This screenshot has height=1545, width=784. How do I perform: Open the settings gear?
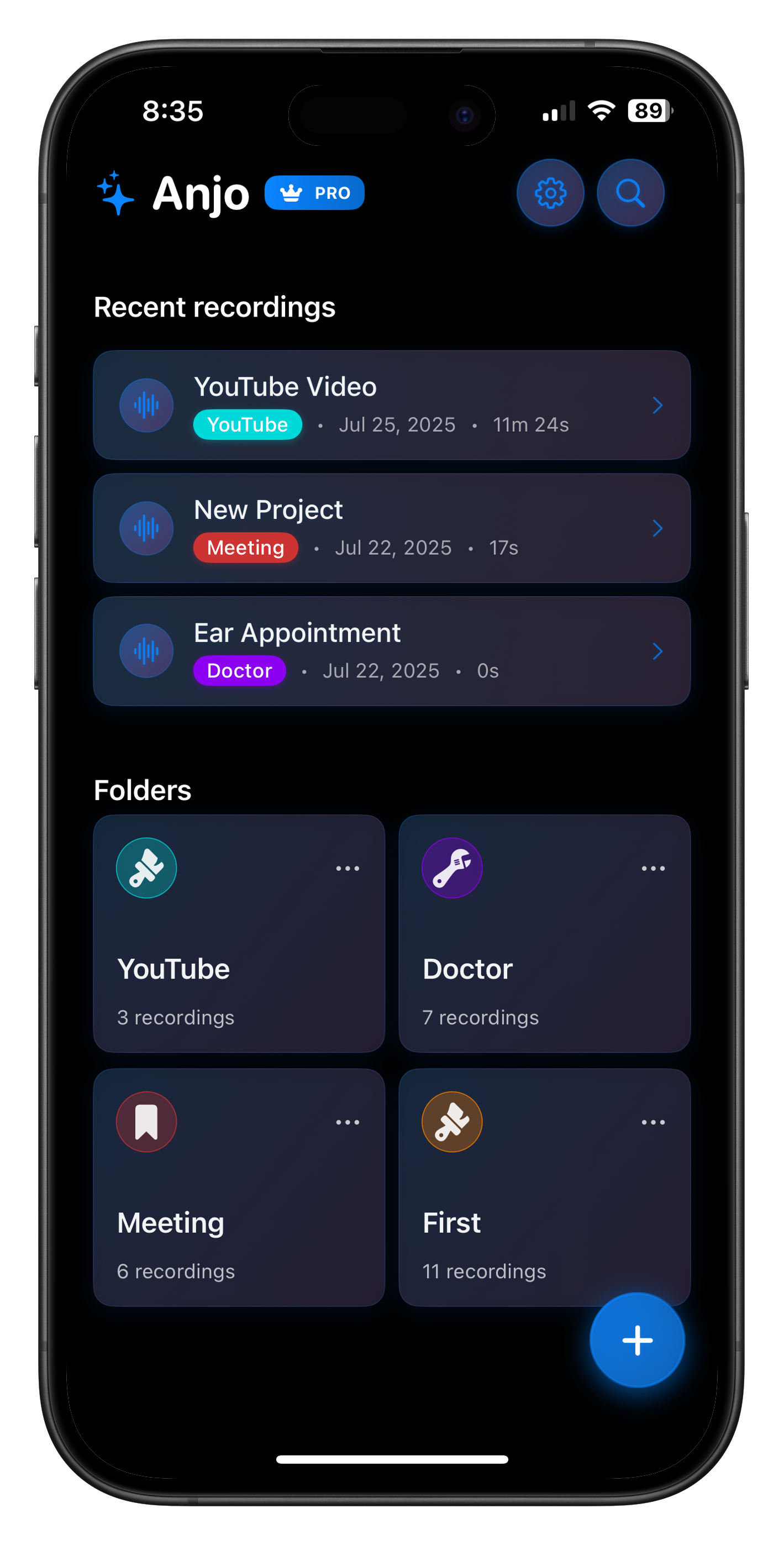550,192
